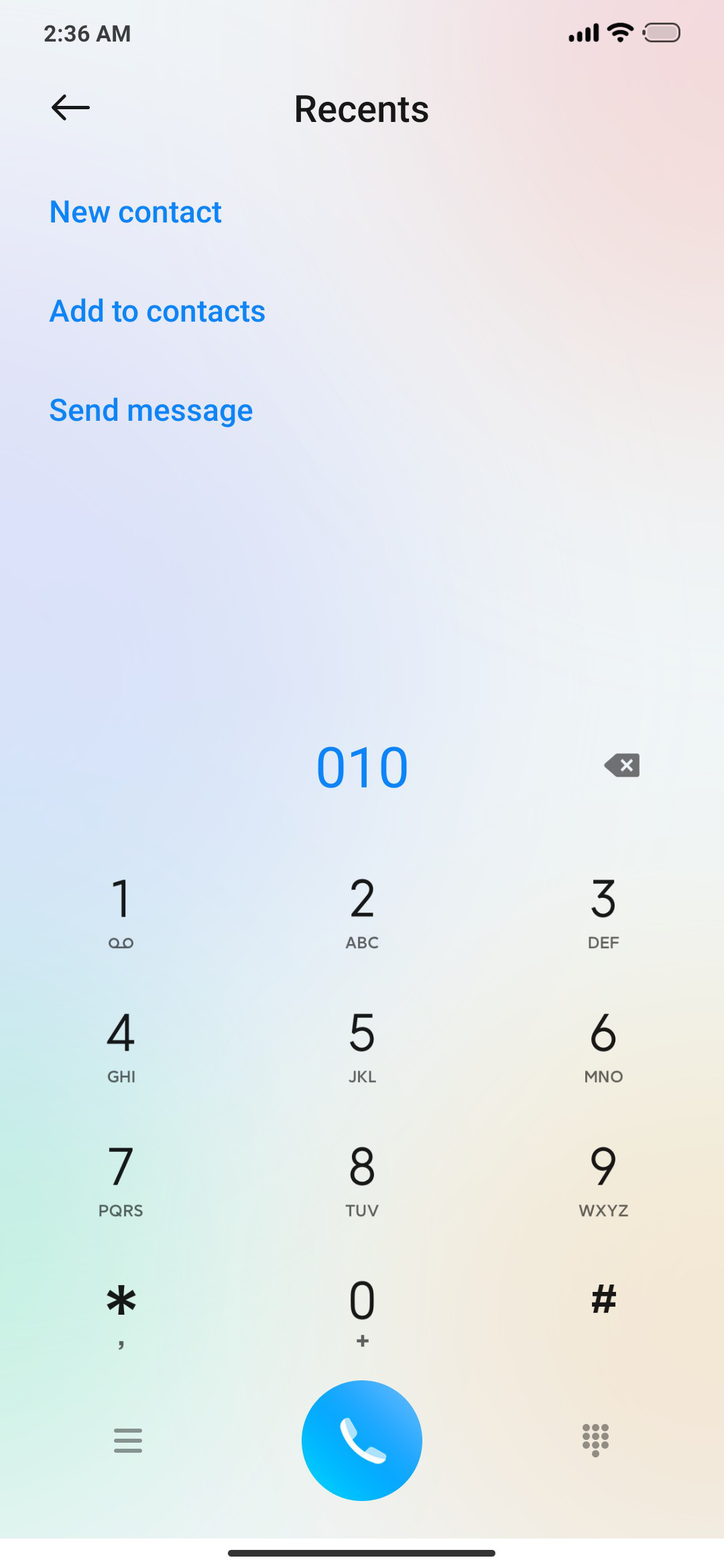Go back using the arrow icon

coord(70,108)
